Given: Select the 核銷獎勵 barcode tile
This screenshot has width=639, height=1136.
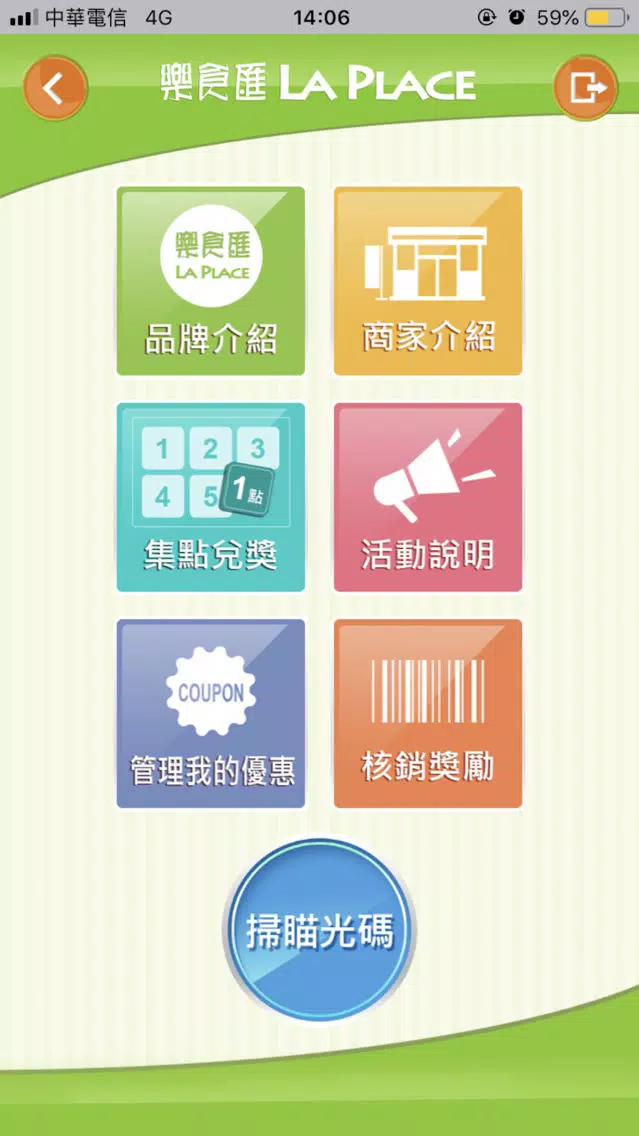Looking at the screenshot, I should coord(428,714).
